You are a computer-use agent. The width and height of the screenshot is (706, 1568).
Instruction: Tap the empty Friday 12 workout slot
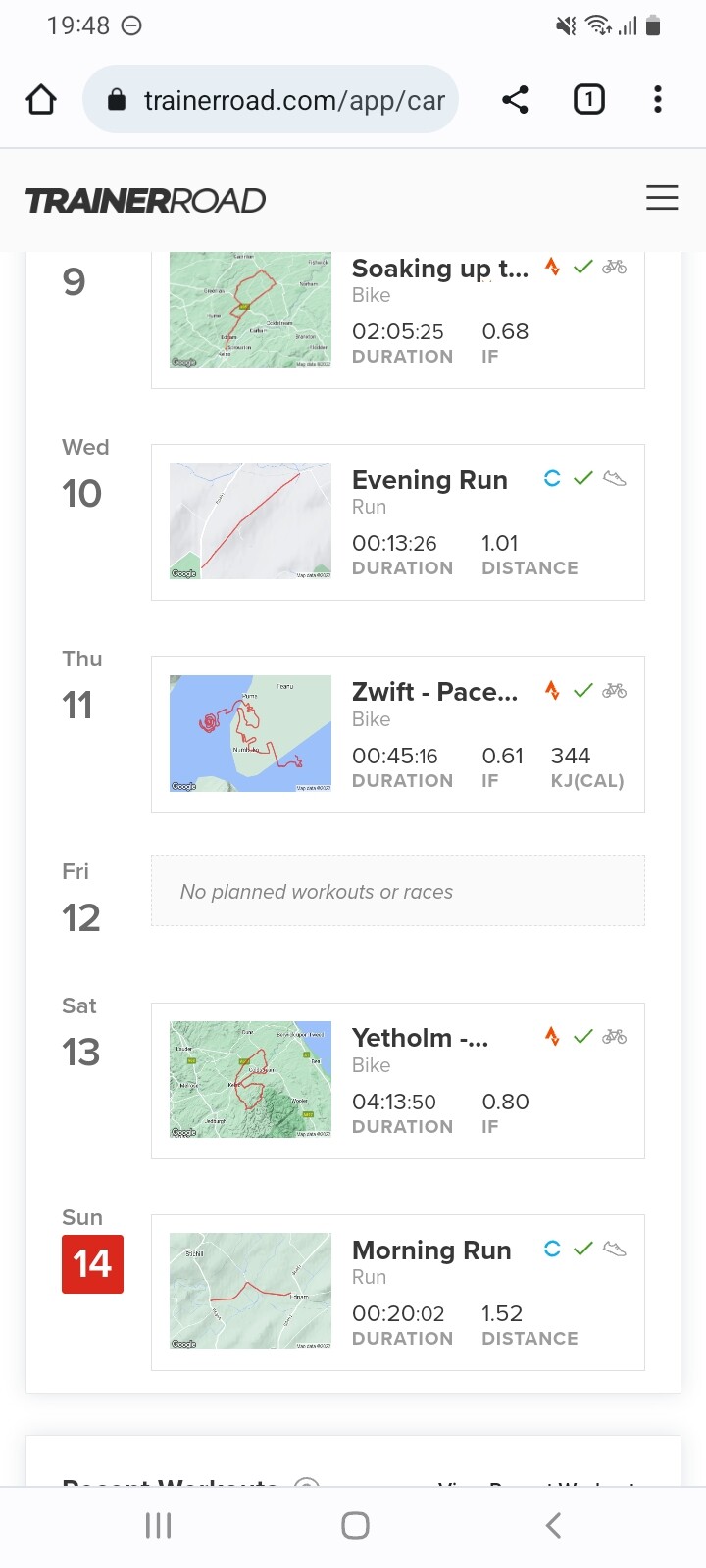[398, 891]
